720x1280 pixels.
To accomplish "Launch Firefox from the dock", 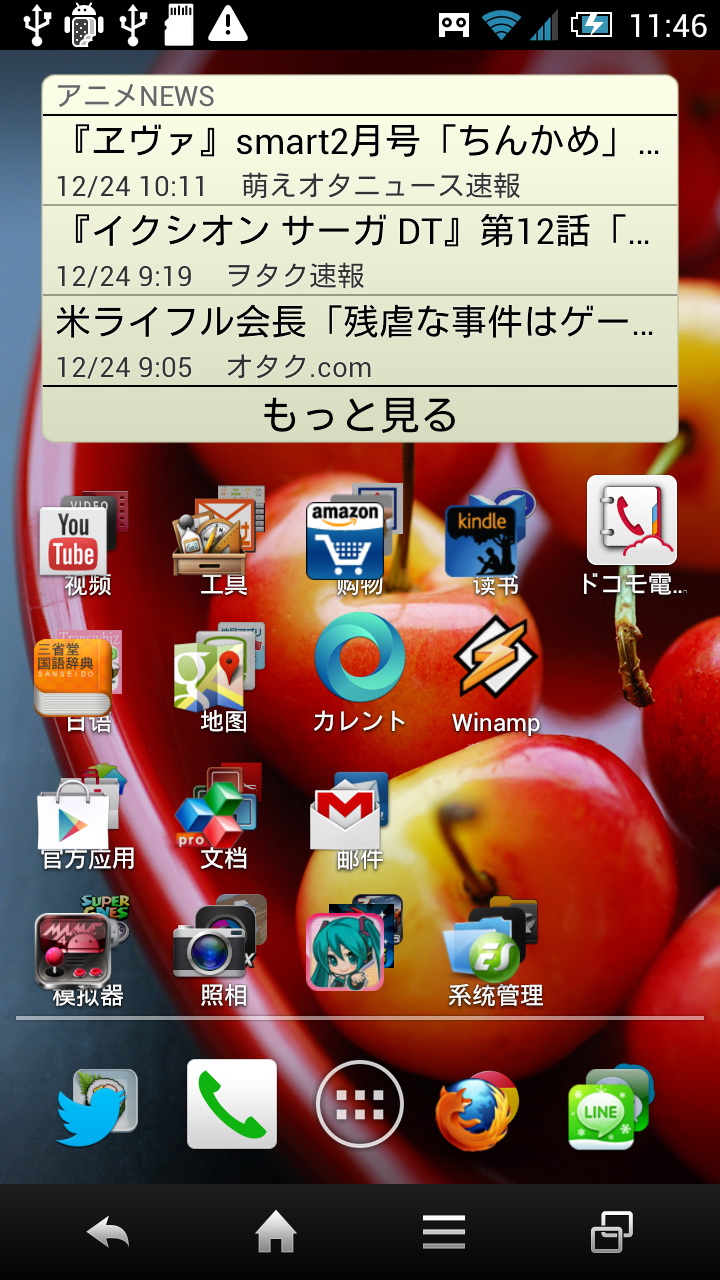I will coord(476,1110).
